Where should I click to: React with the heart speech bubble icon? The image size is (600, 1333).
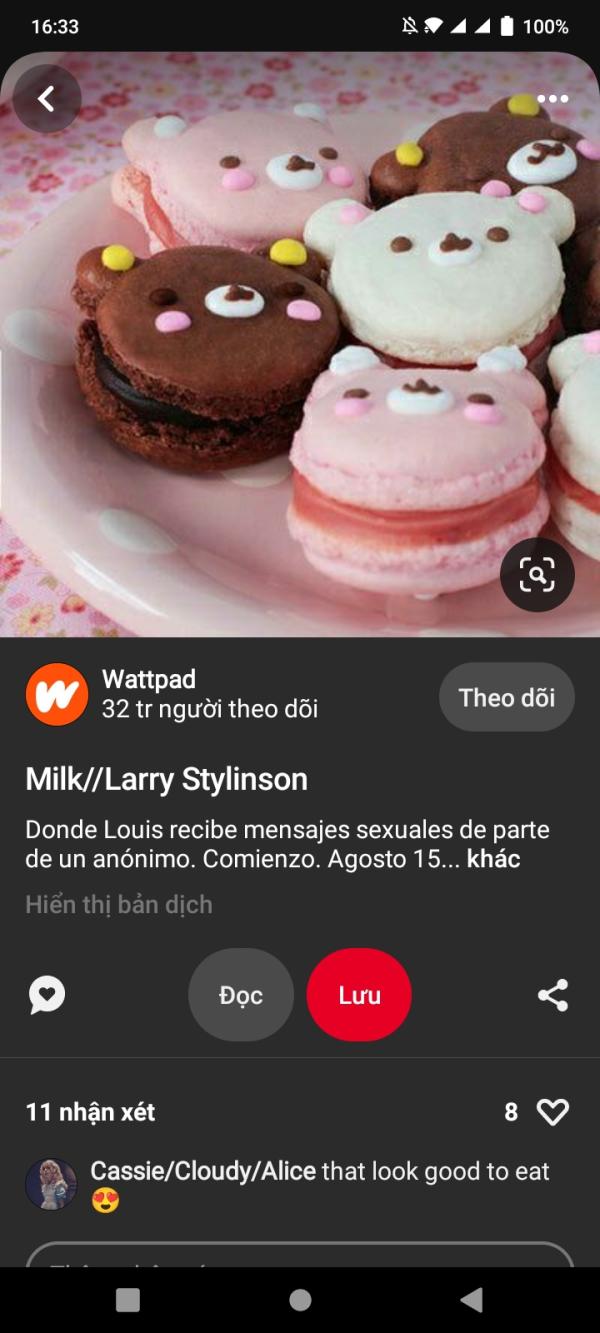click(x=47, y=995)
